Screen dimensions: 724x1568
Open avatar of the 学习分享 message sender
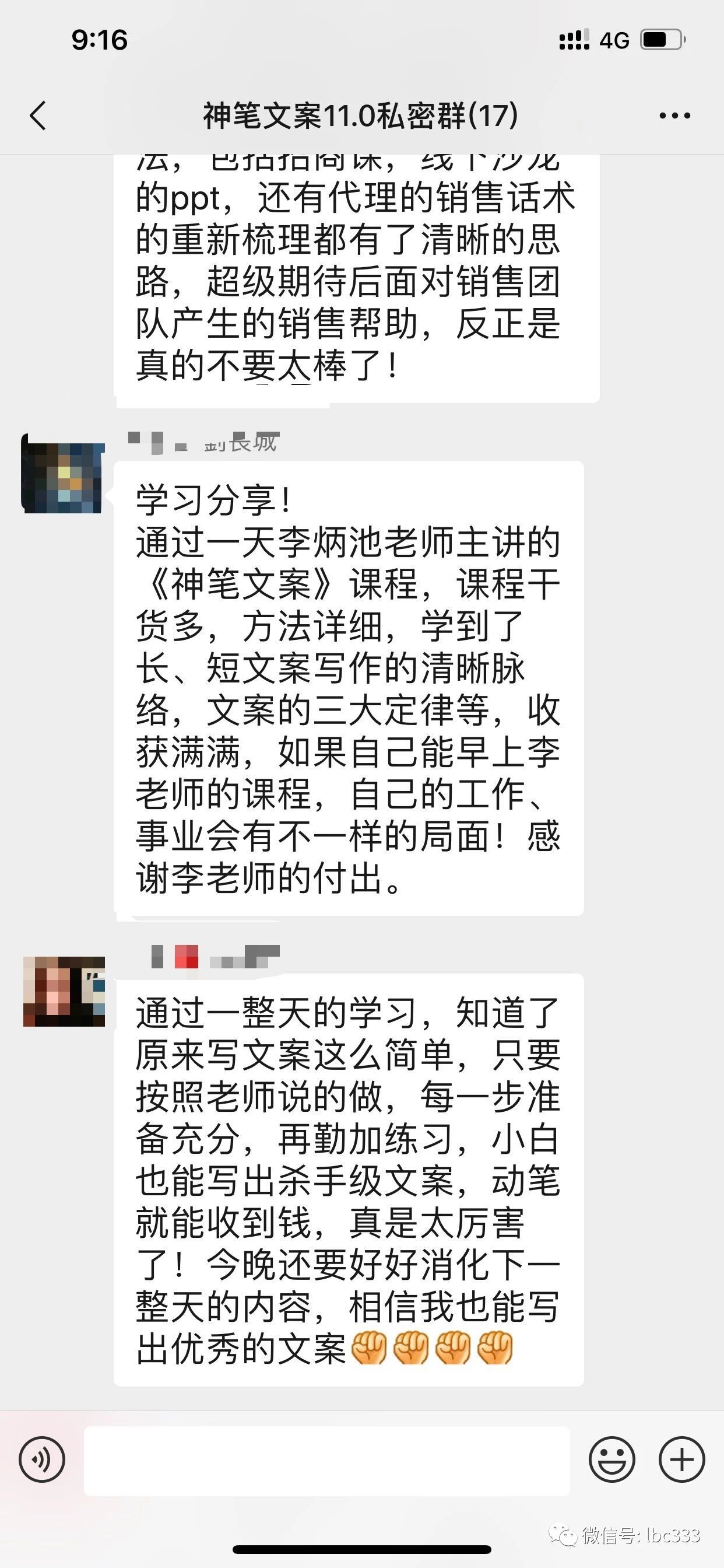(64, 474)
